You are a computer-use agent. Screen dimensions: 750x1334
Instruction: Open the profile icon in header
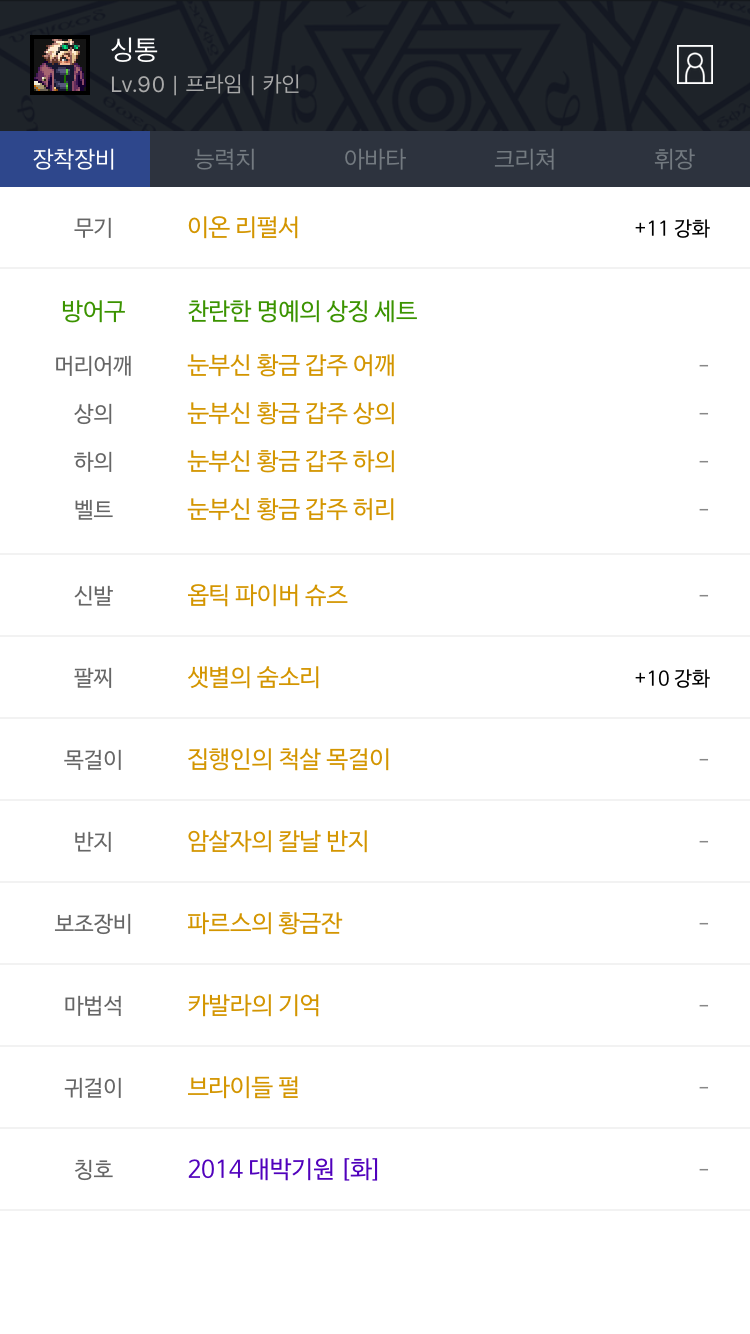(x=694, y=65)
